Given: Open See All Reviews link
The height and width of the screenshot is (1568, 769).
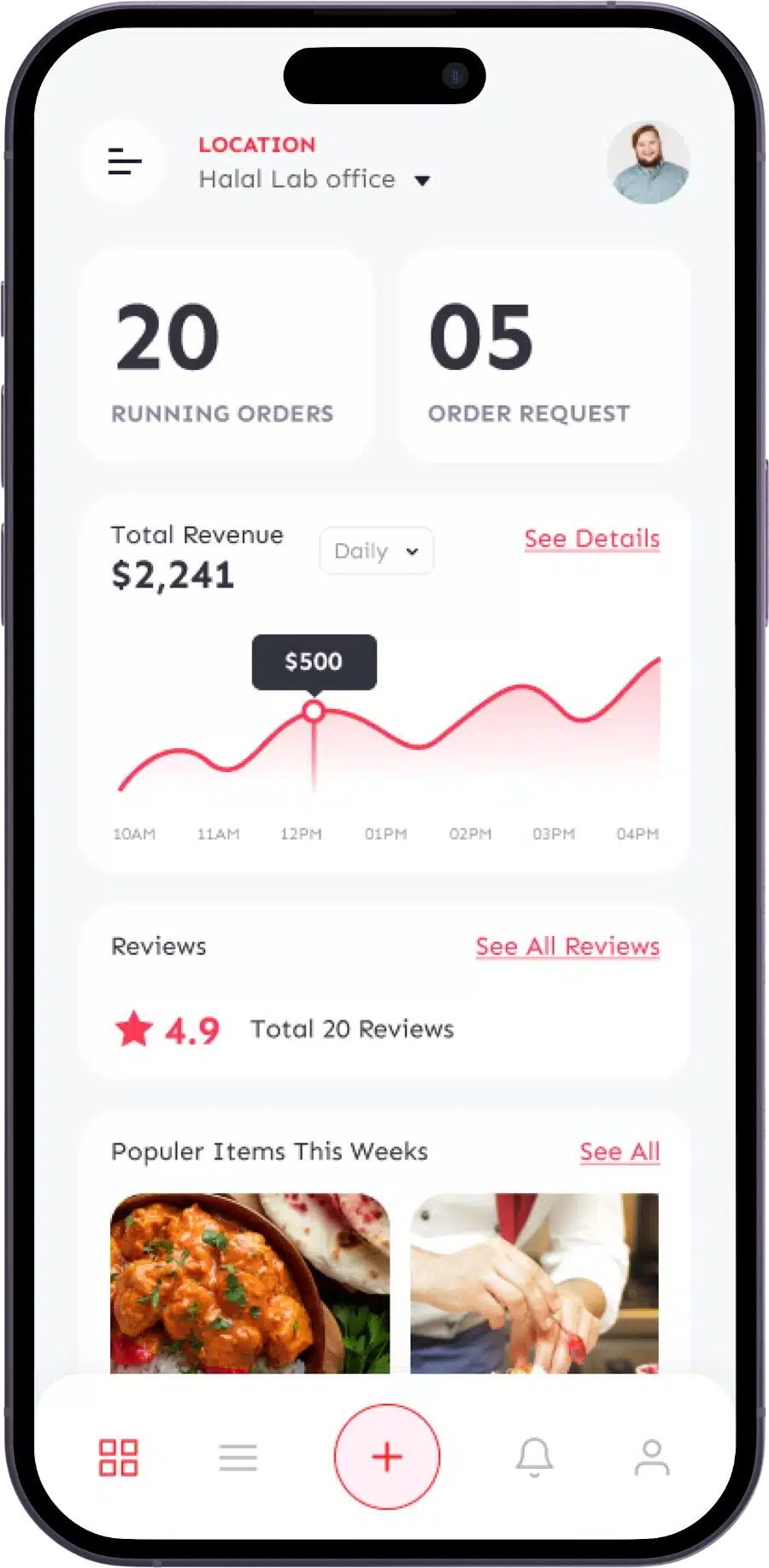Looking at the screenshot, I should click(x=567, y=946).
